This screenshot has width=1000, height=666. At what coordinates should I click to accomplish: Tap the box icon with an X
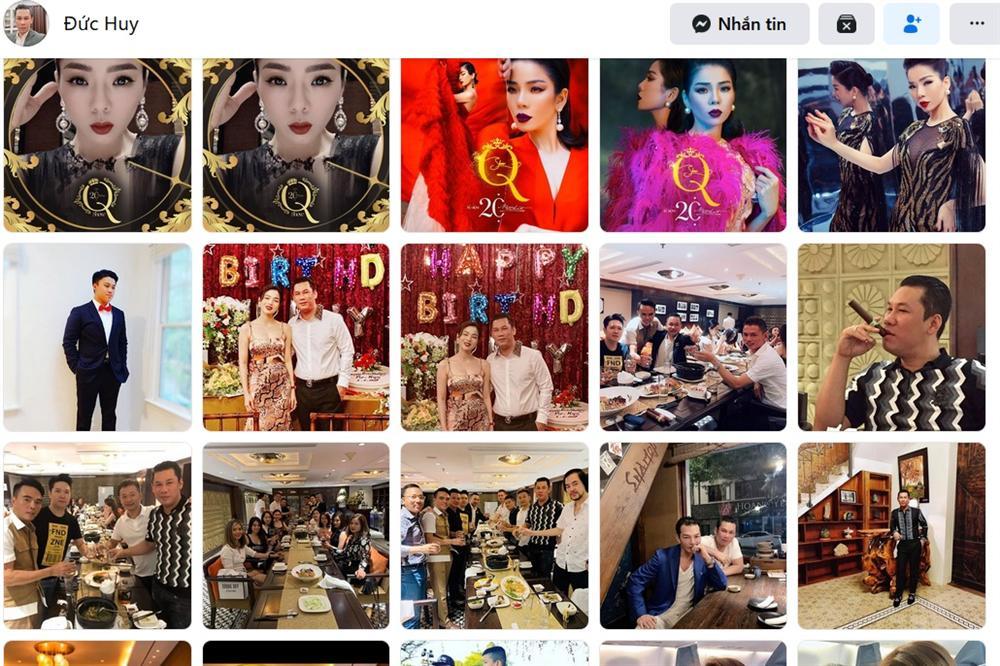[846, 24]
